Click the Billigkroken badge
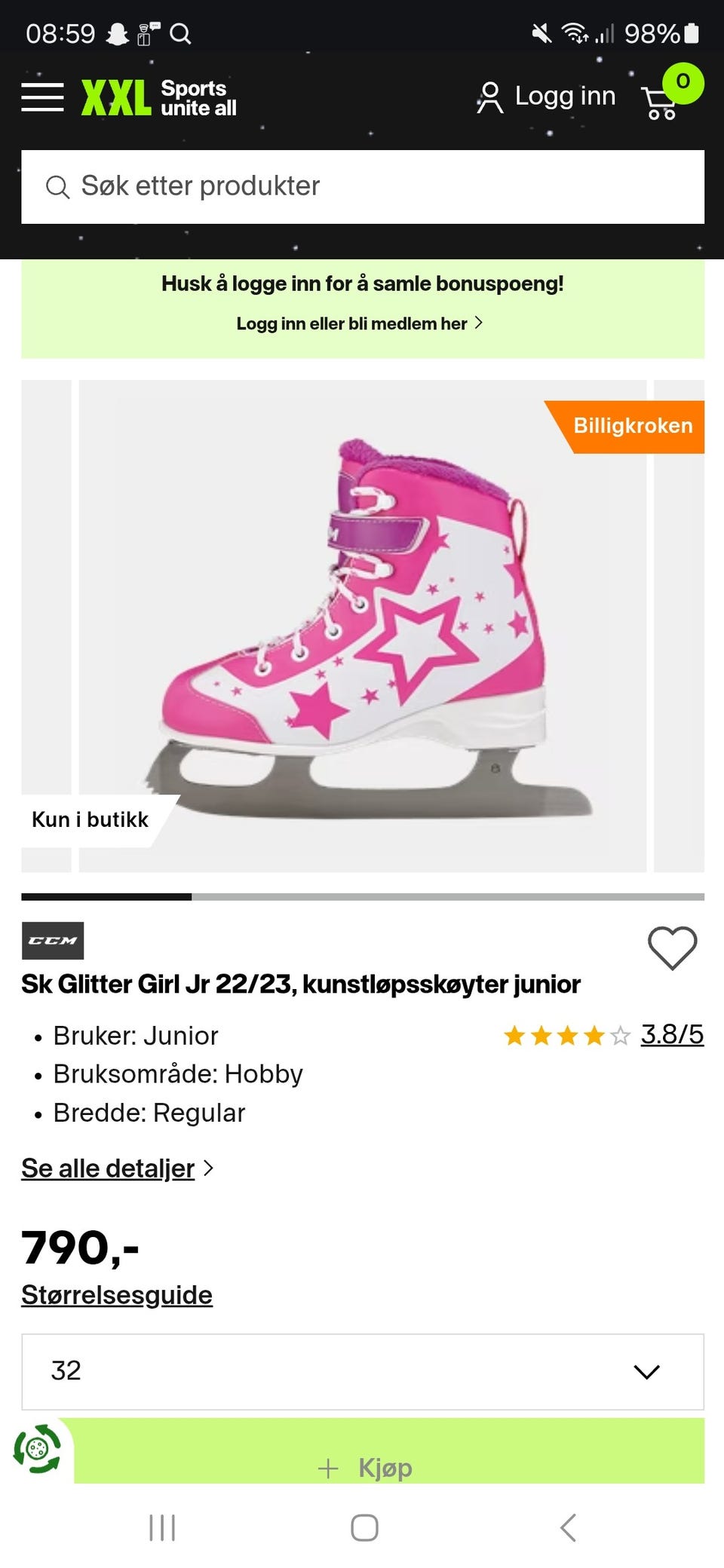Image resolution: width=724 pixels, height=1568 pixels. [632, 426]
